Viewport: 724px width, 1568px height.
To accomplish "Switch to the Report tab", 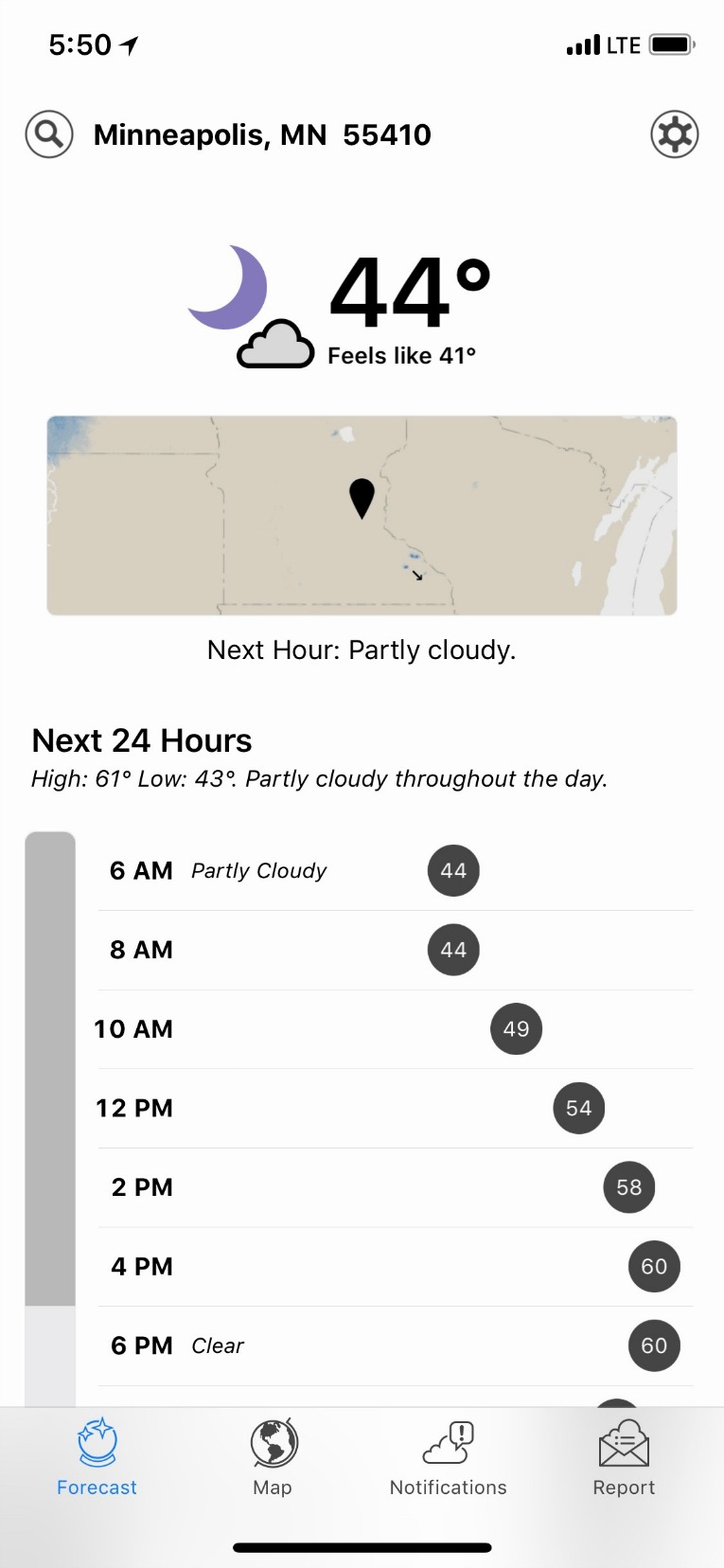I will click(624, 1456).
